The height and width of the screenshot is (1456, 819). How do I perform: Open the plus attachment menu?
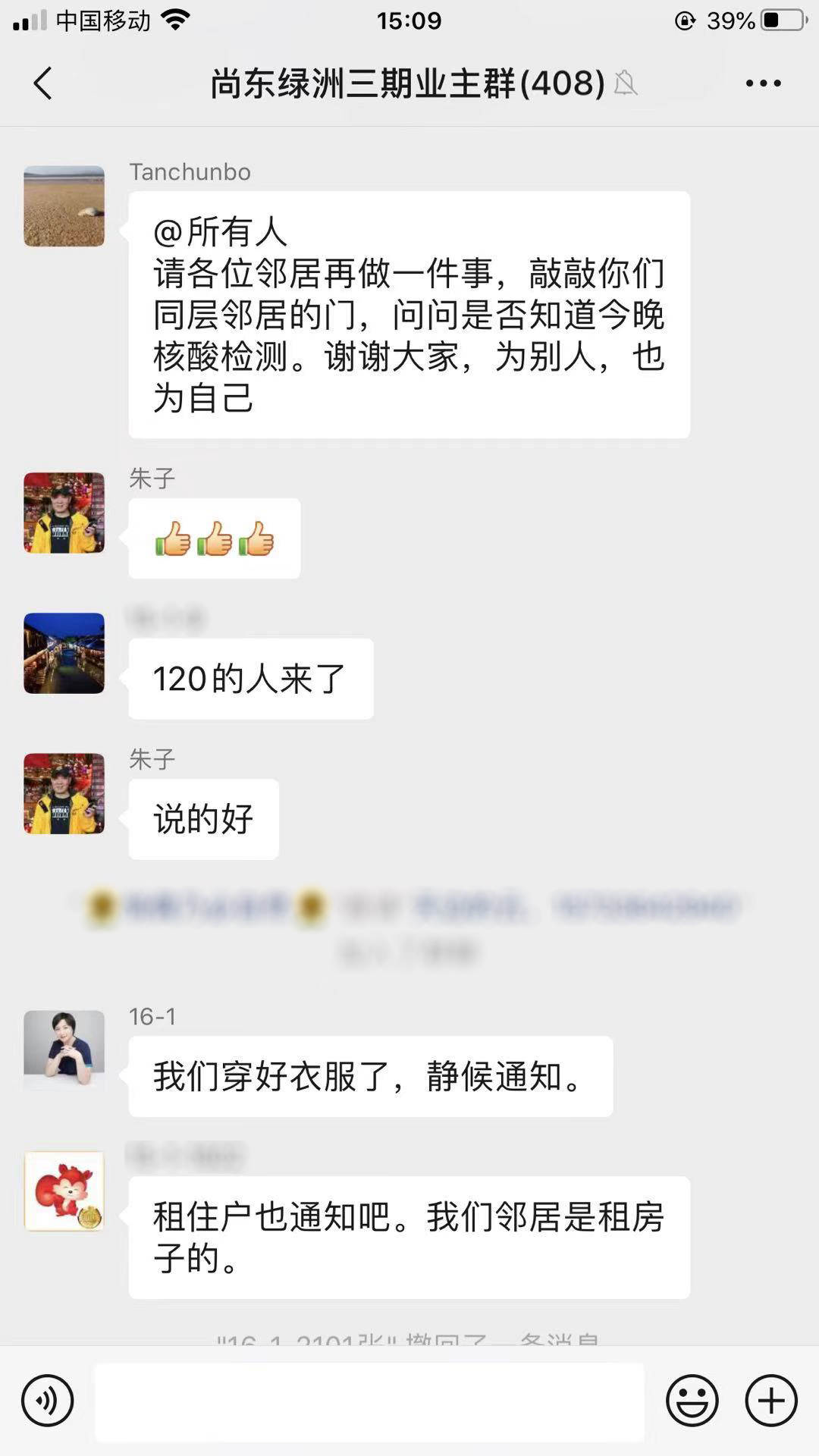tap(771, 1401)
